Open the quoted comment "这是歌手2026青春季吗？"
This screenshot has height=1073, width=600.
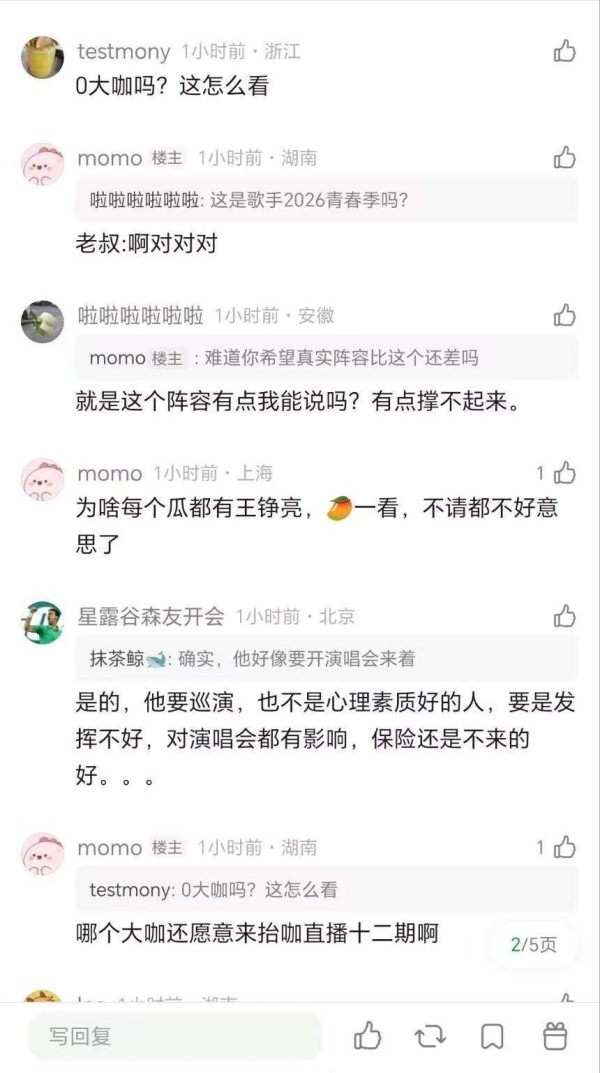[327, 200]
